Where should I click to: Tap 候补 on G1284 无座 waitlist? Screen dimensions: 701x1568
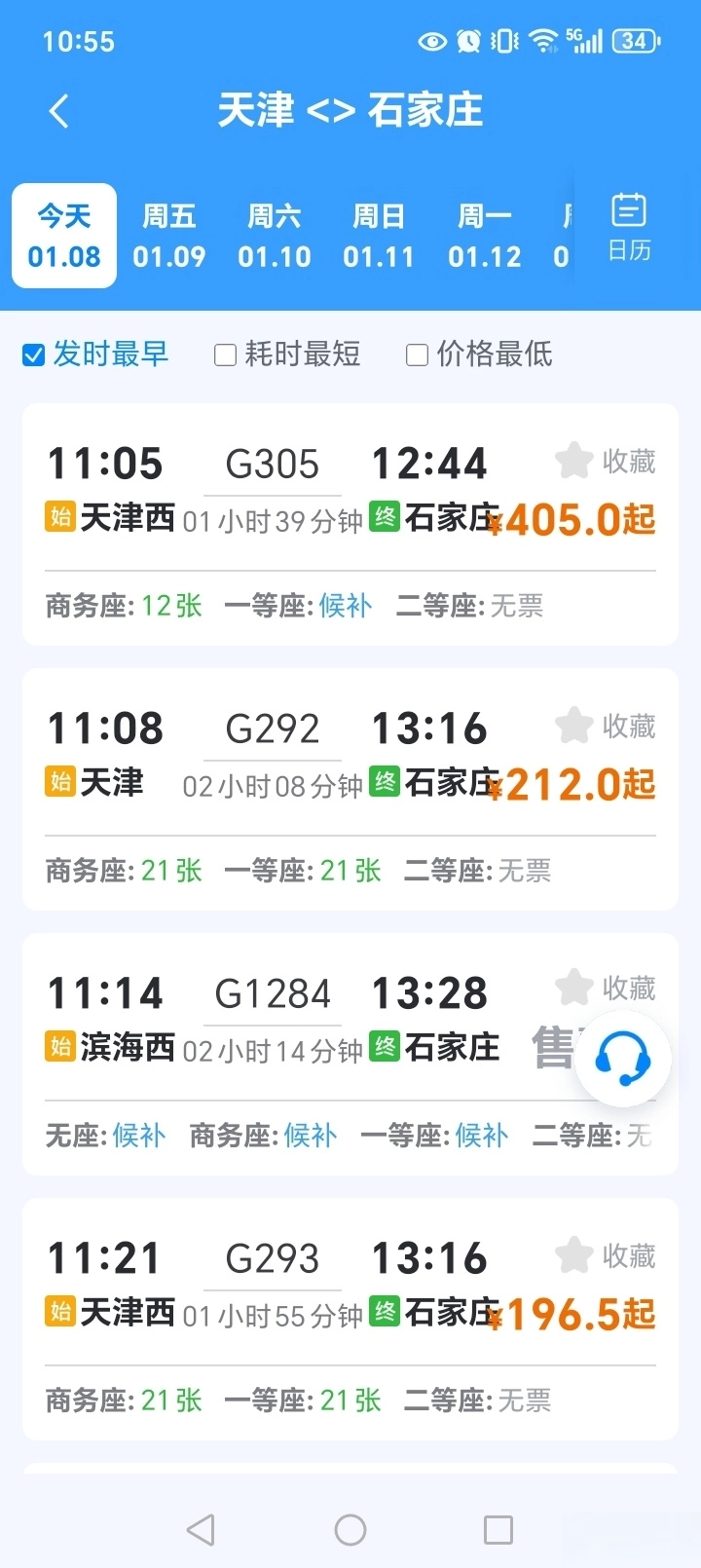pos(137,1136)
